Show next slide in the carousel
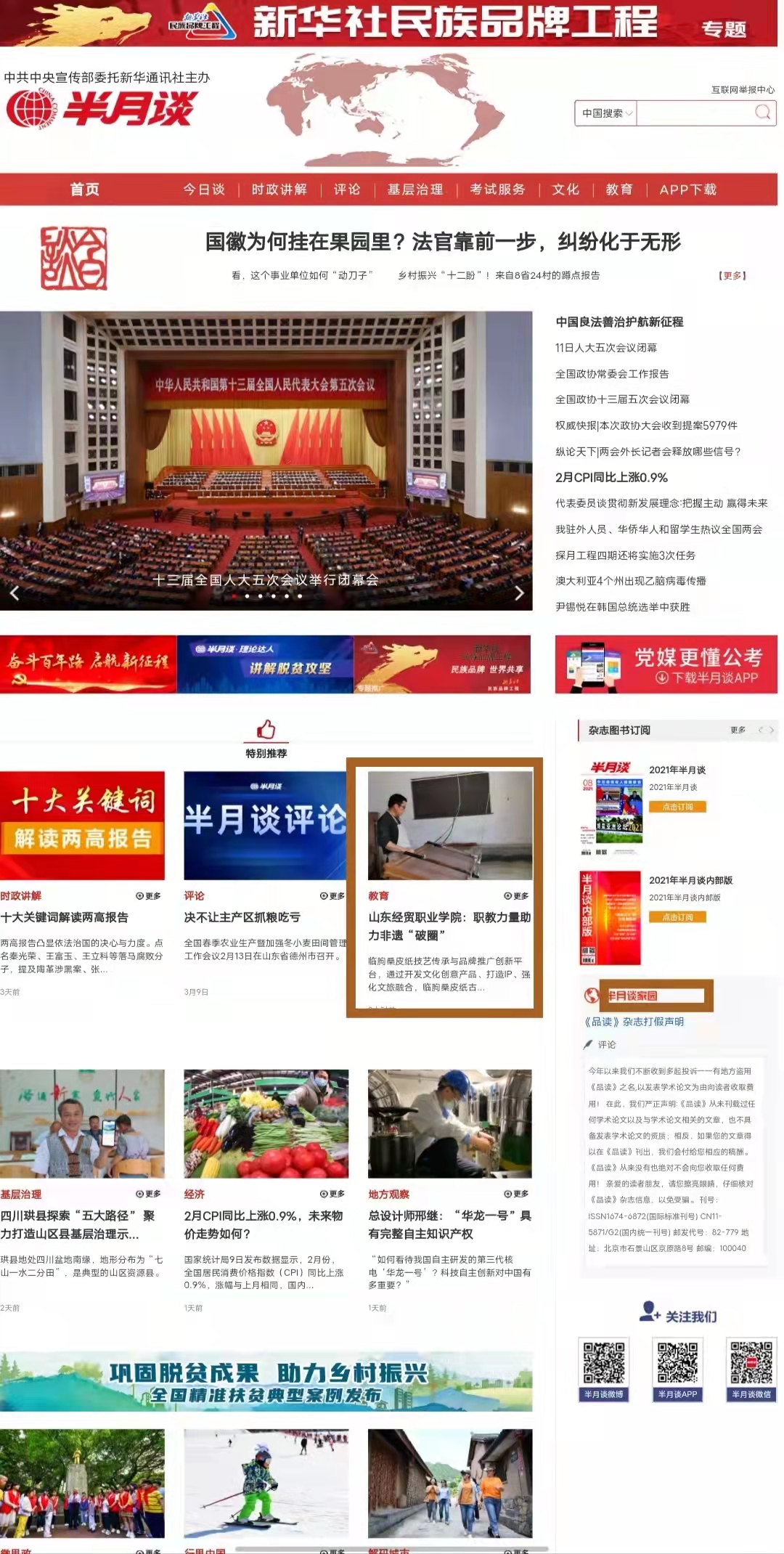Screen dimensions: 784x1554 (x=518, y=593)
